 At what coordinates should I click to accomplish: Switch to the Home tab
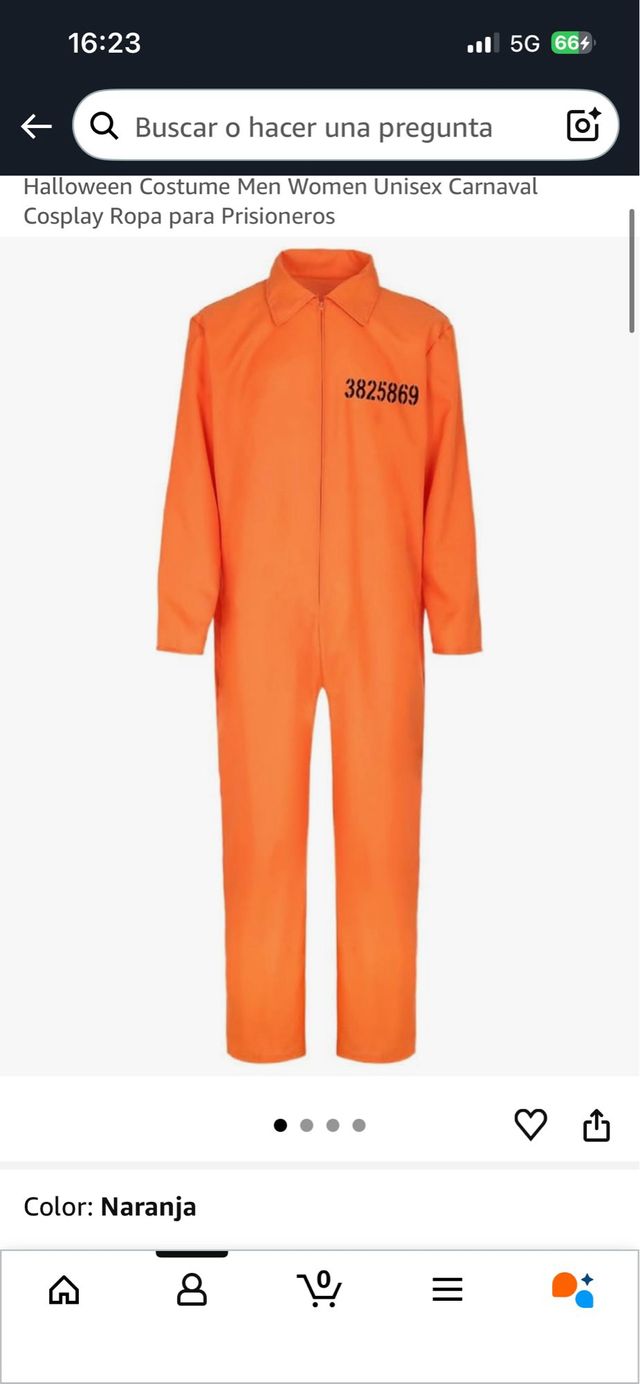pos(64,1290)
